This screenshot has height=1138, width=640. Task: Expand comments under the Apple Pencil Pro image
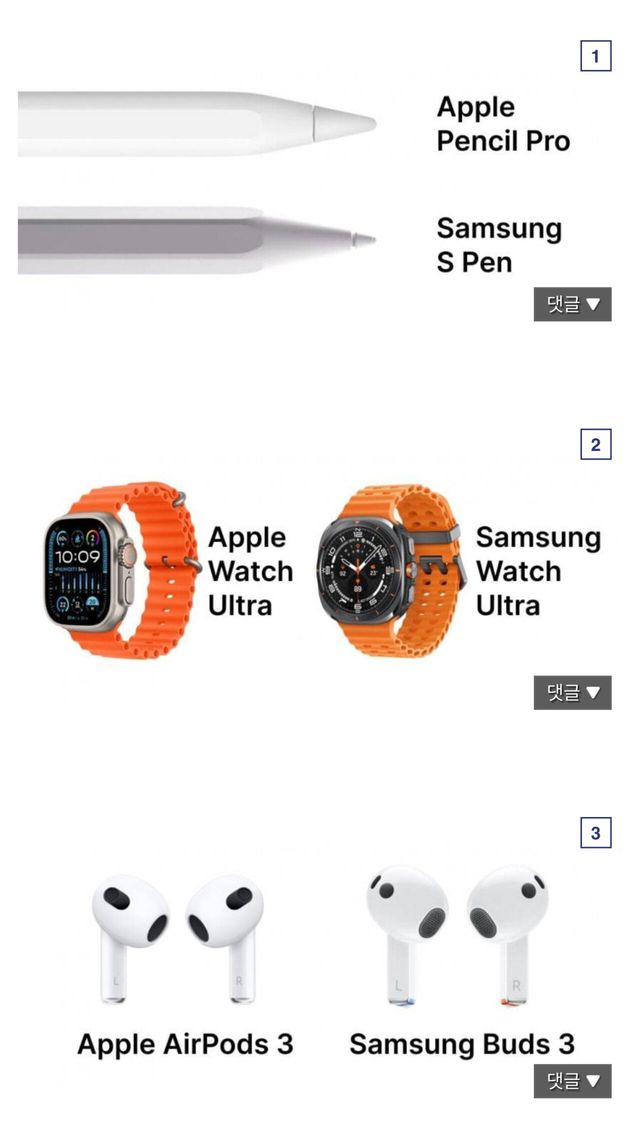pos(572,304)
